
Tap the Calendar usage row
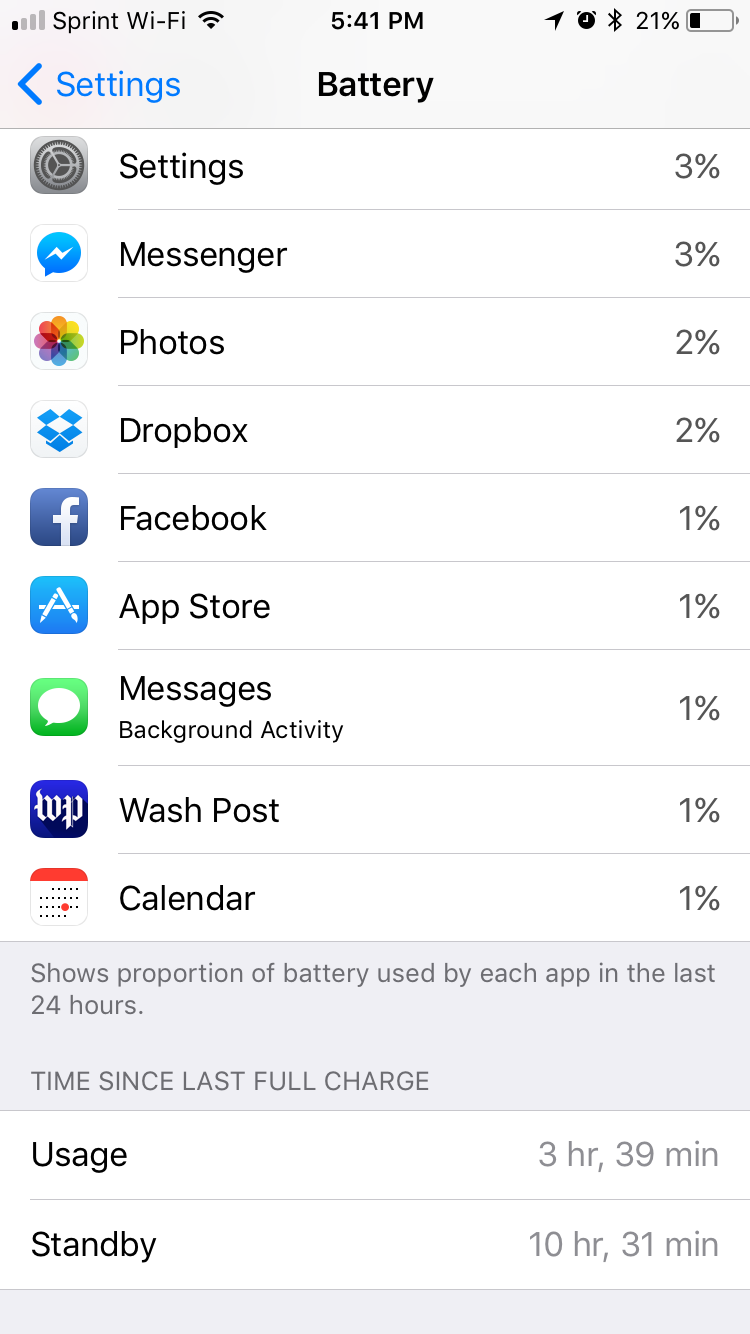point(375,898)
